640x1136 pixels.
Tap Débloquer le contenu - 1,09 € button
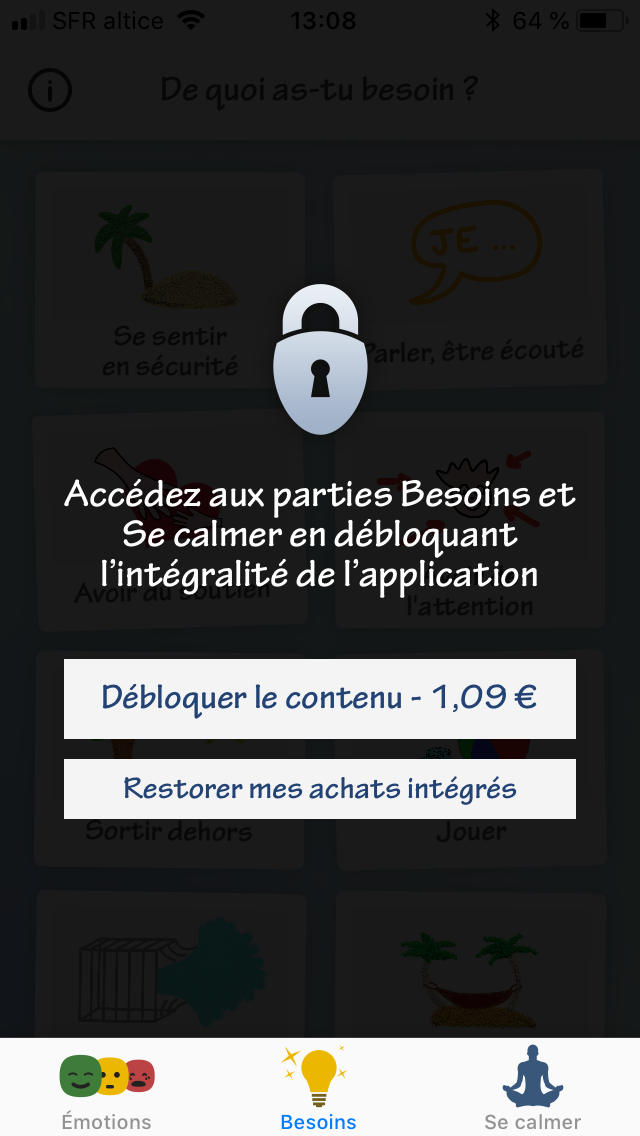(320, 698)
